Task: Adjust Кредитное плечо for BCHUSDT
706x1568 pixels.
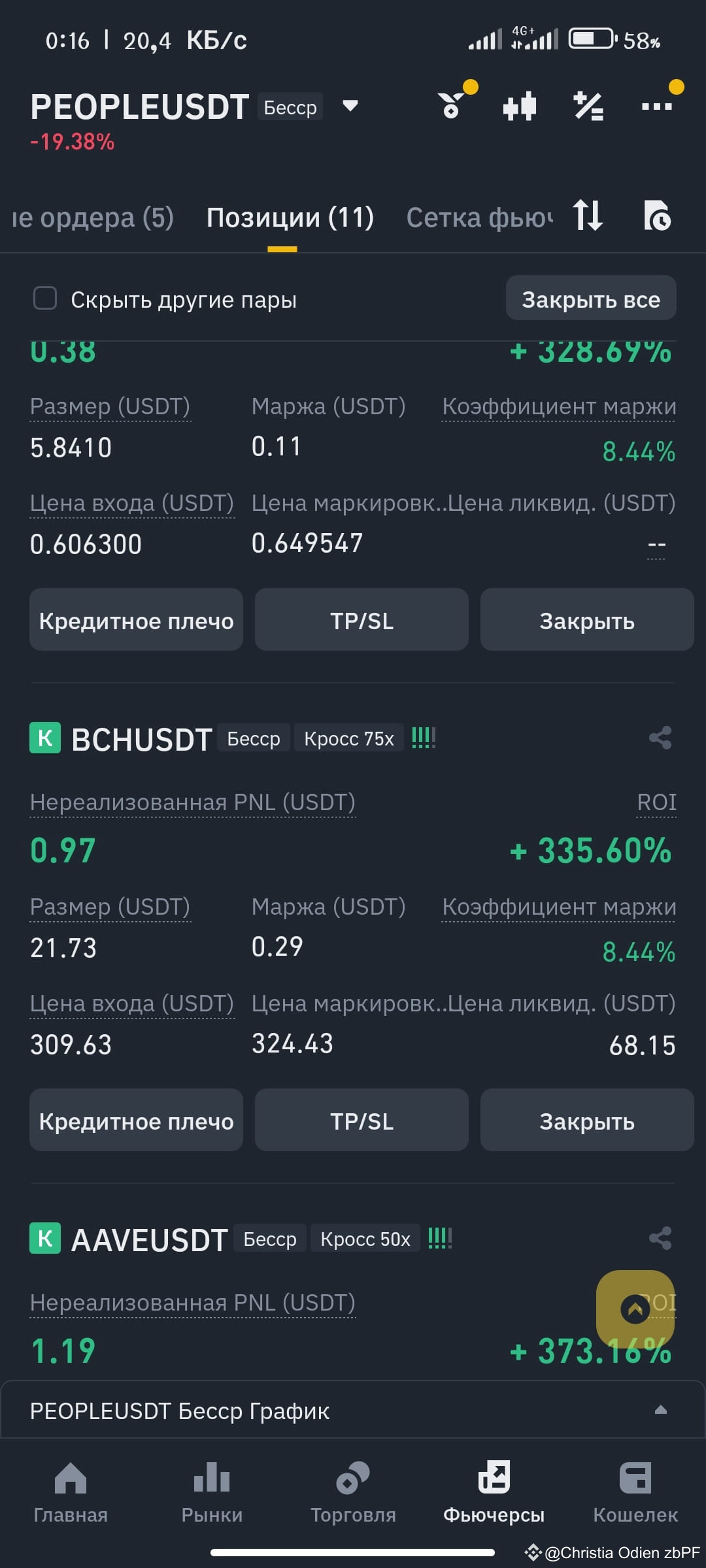Action: click(x=136, y=1120)
